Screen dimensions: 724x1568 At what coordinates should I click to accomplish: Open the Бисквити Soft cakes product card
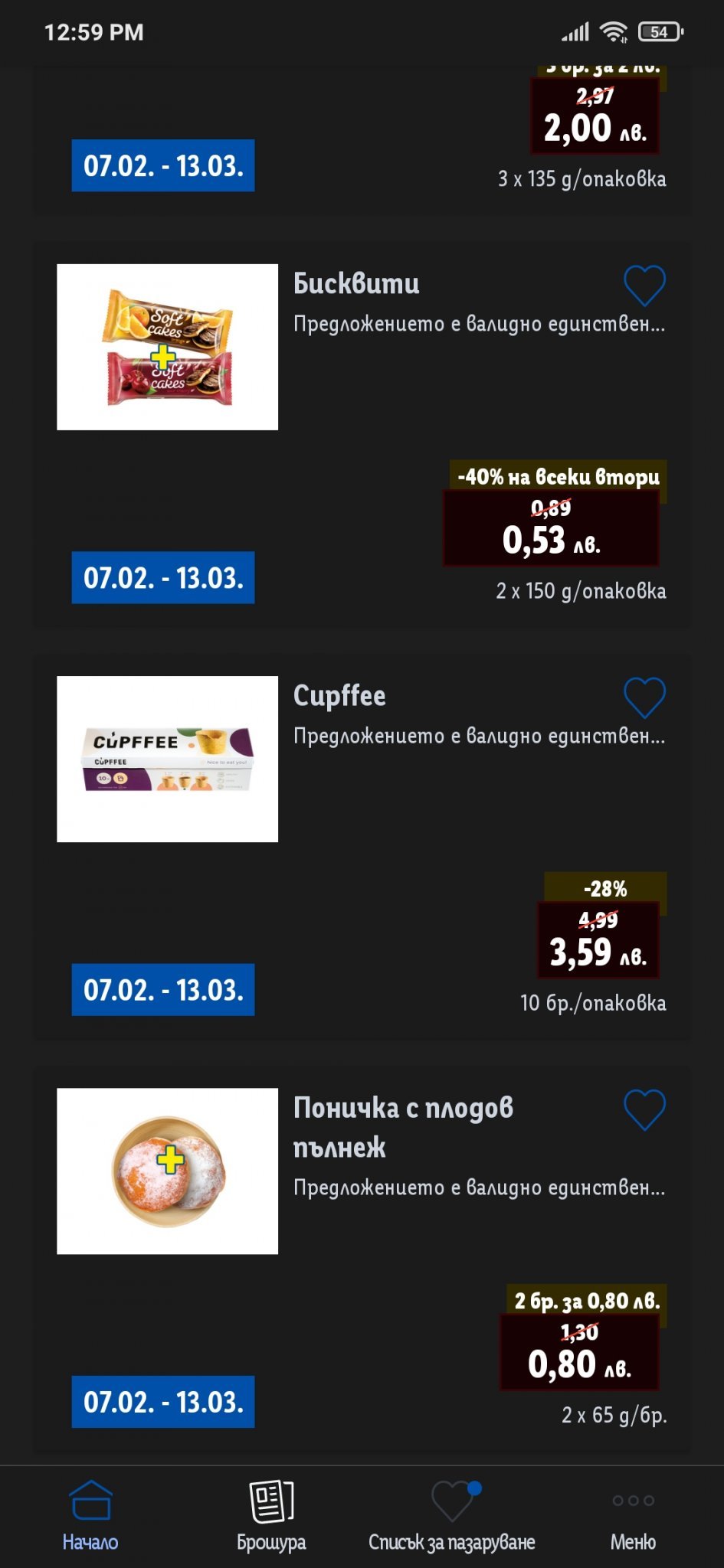click(x=167, y=347)
